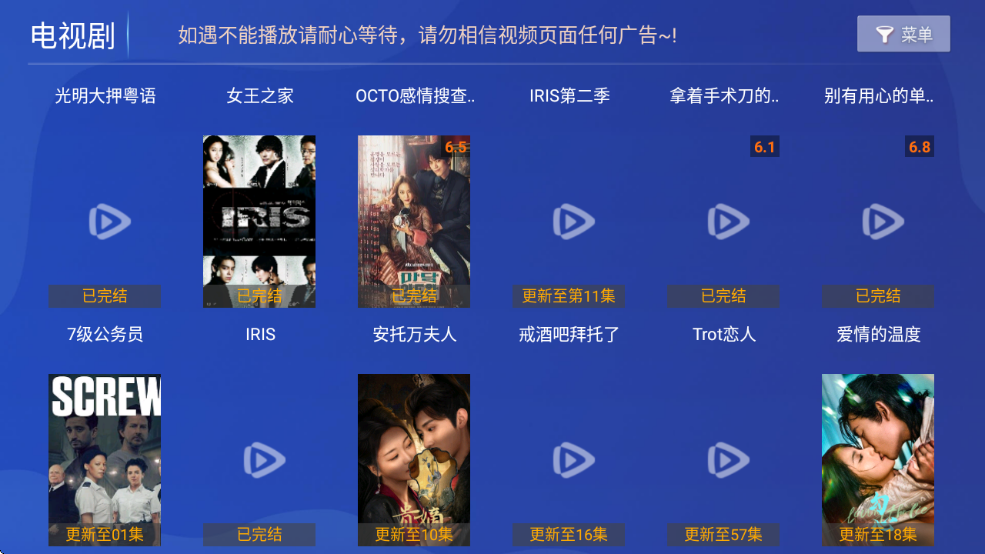Open the IRIS series card
Screen dimensions: 985x554
pyautogui.click(x=259, y=221)
